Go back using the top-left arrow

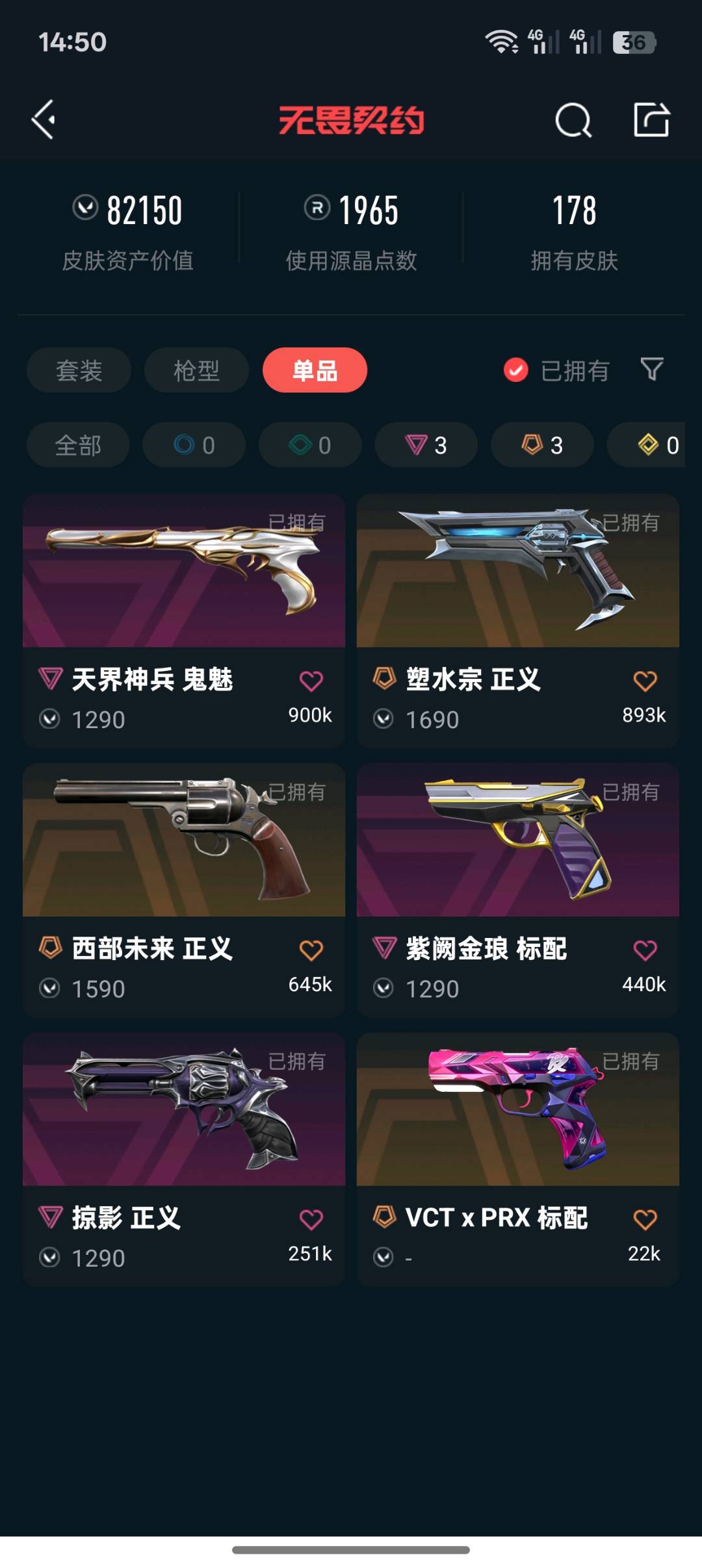pos(44,120)
